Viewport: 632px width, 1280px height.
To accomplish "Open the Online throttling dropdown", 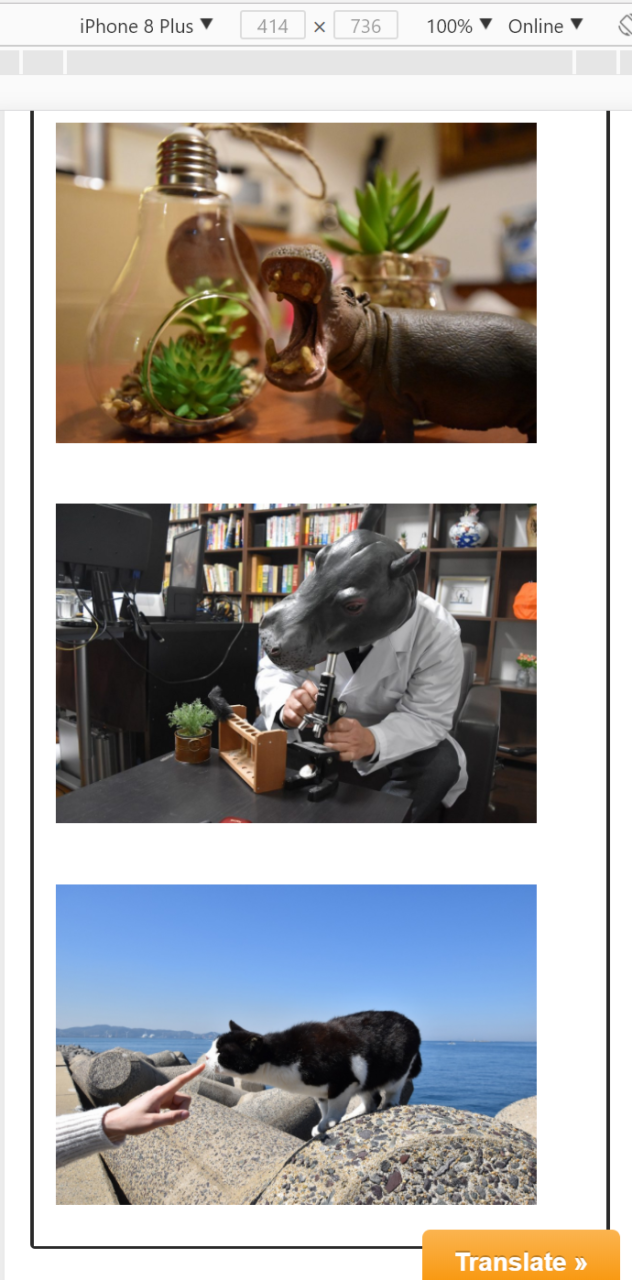I will (545, 26).
